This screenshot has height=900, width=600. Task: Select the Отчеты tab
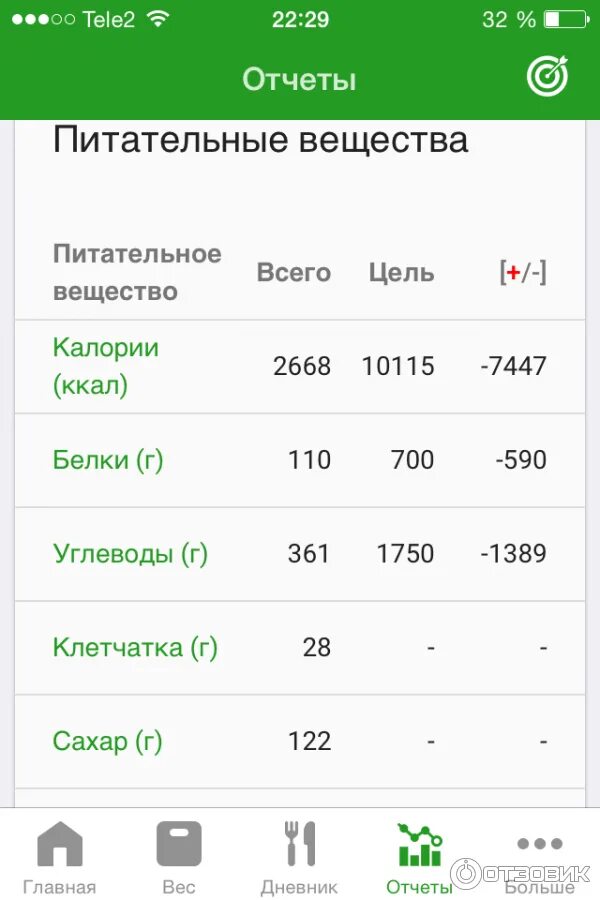(419, 856)
